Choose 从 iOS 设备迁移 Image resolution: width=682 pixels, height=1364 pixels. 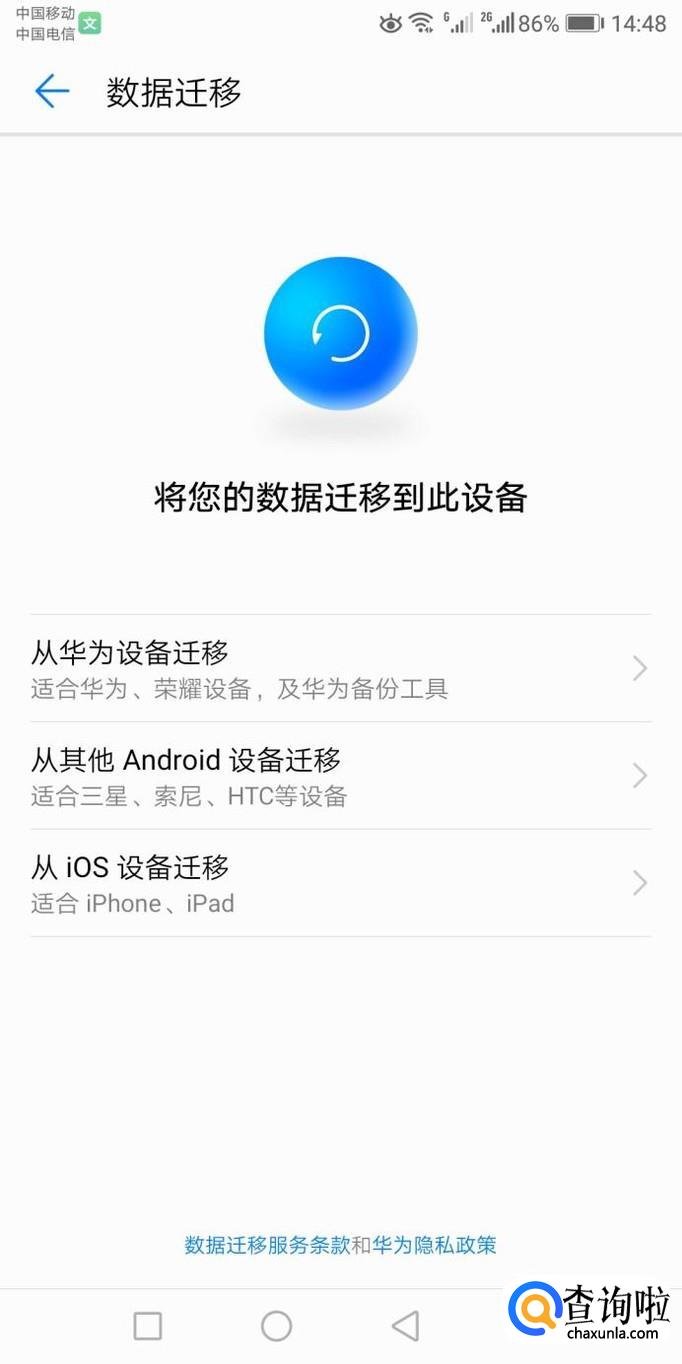tap(340, 884)
